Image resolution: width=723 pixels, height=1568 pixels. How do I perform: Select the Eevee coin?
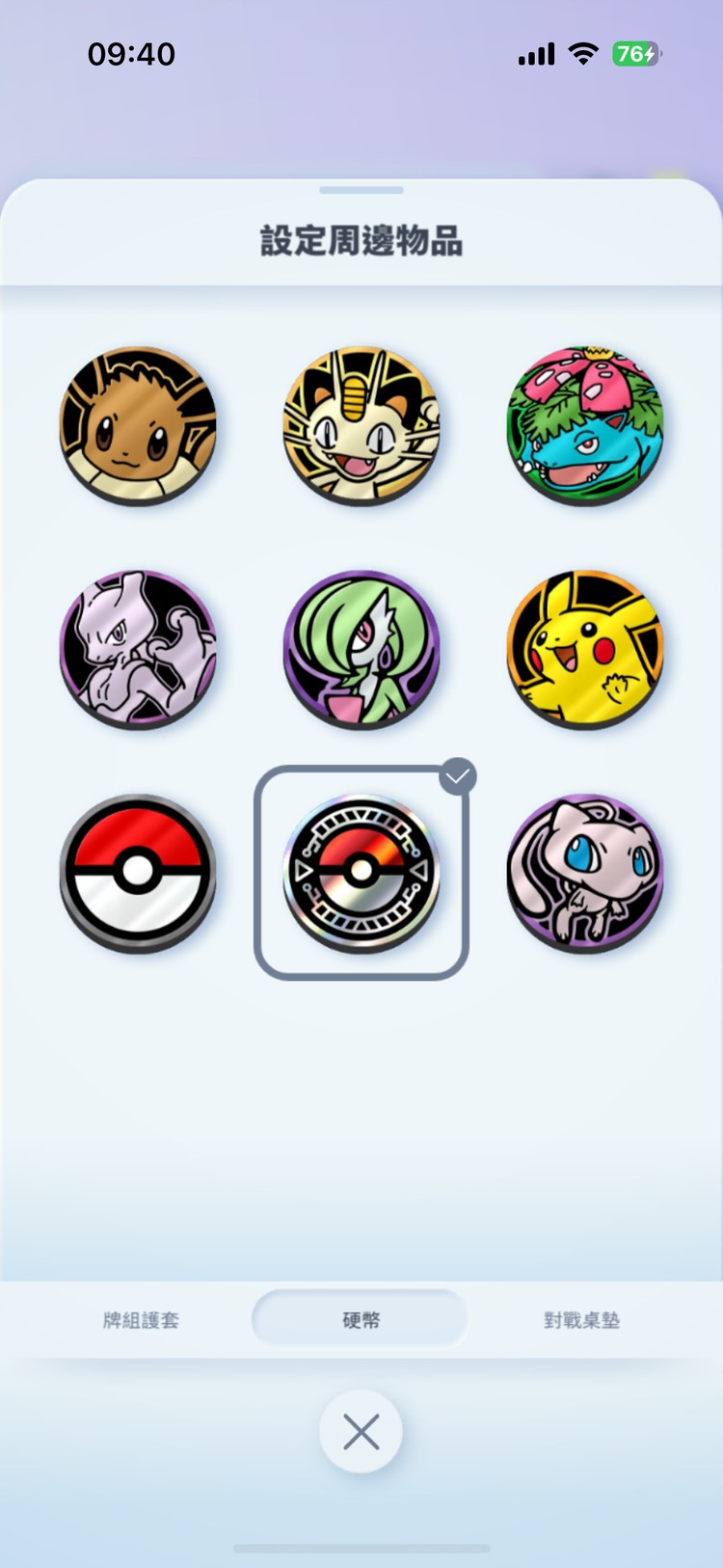138,424
